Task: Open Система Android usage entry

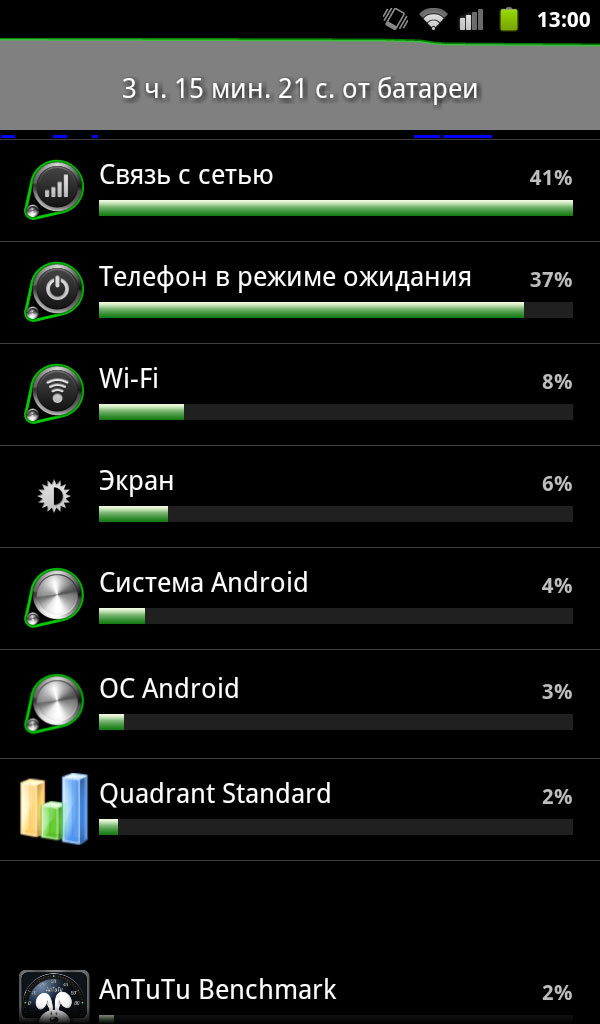Action: (x=300, y=598)
